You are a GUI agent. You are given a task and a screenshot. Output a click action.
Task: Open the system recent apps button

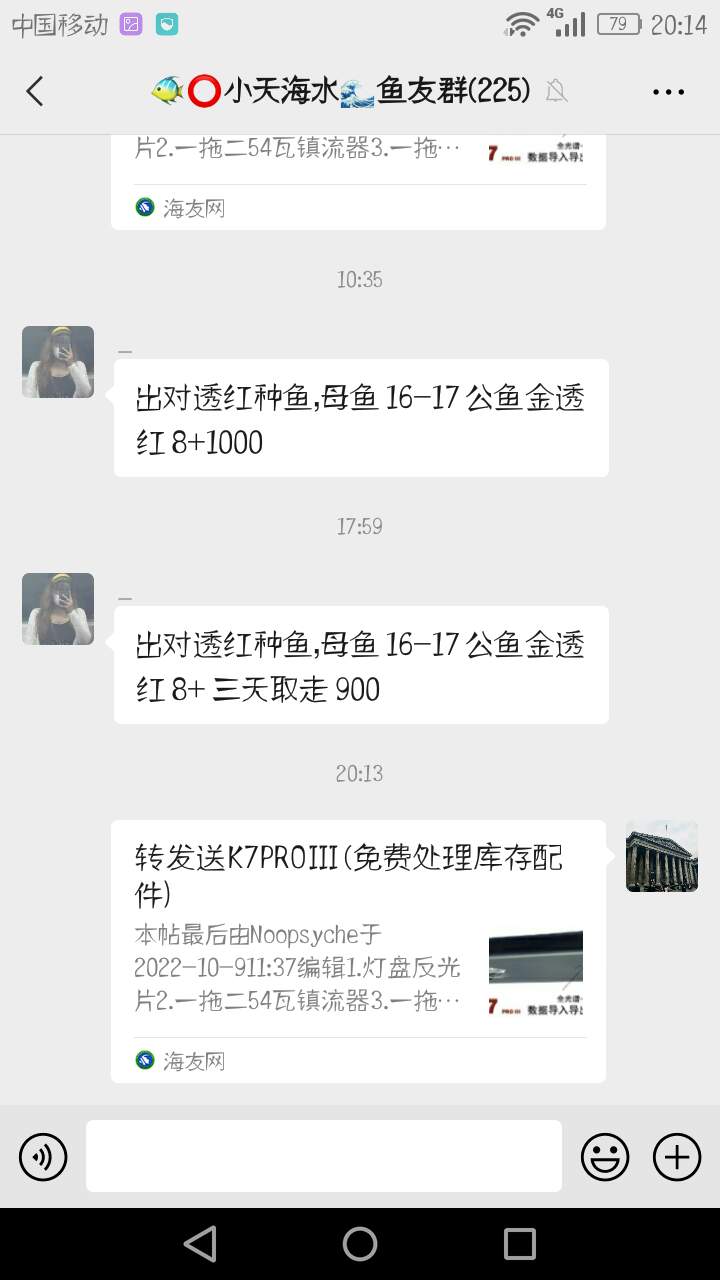[x=520, y=1244]
